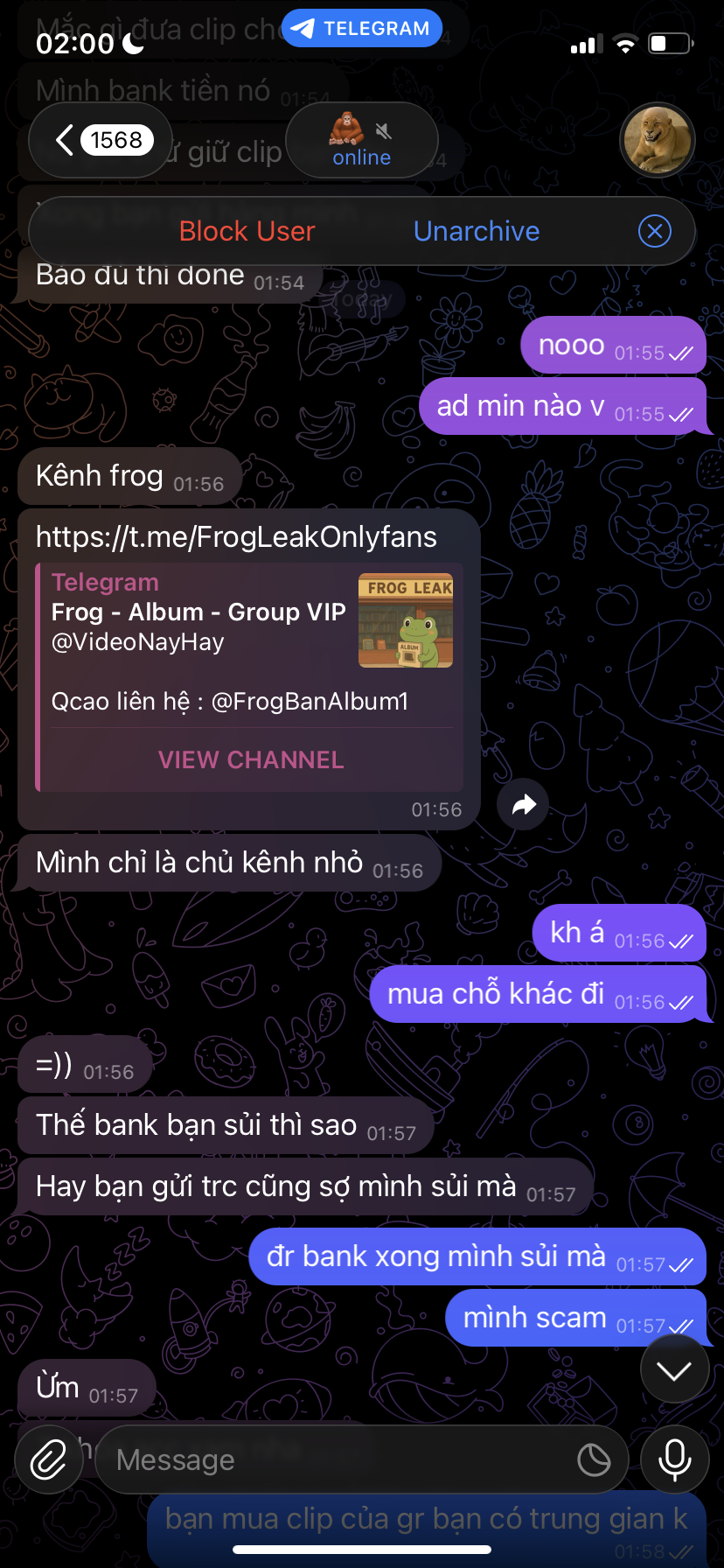Image resolution: width=724 pixels, height=1568 pixels.
Task: Open the Frog Leak preview thumbnail
Action: click(x=406, y=620)
